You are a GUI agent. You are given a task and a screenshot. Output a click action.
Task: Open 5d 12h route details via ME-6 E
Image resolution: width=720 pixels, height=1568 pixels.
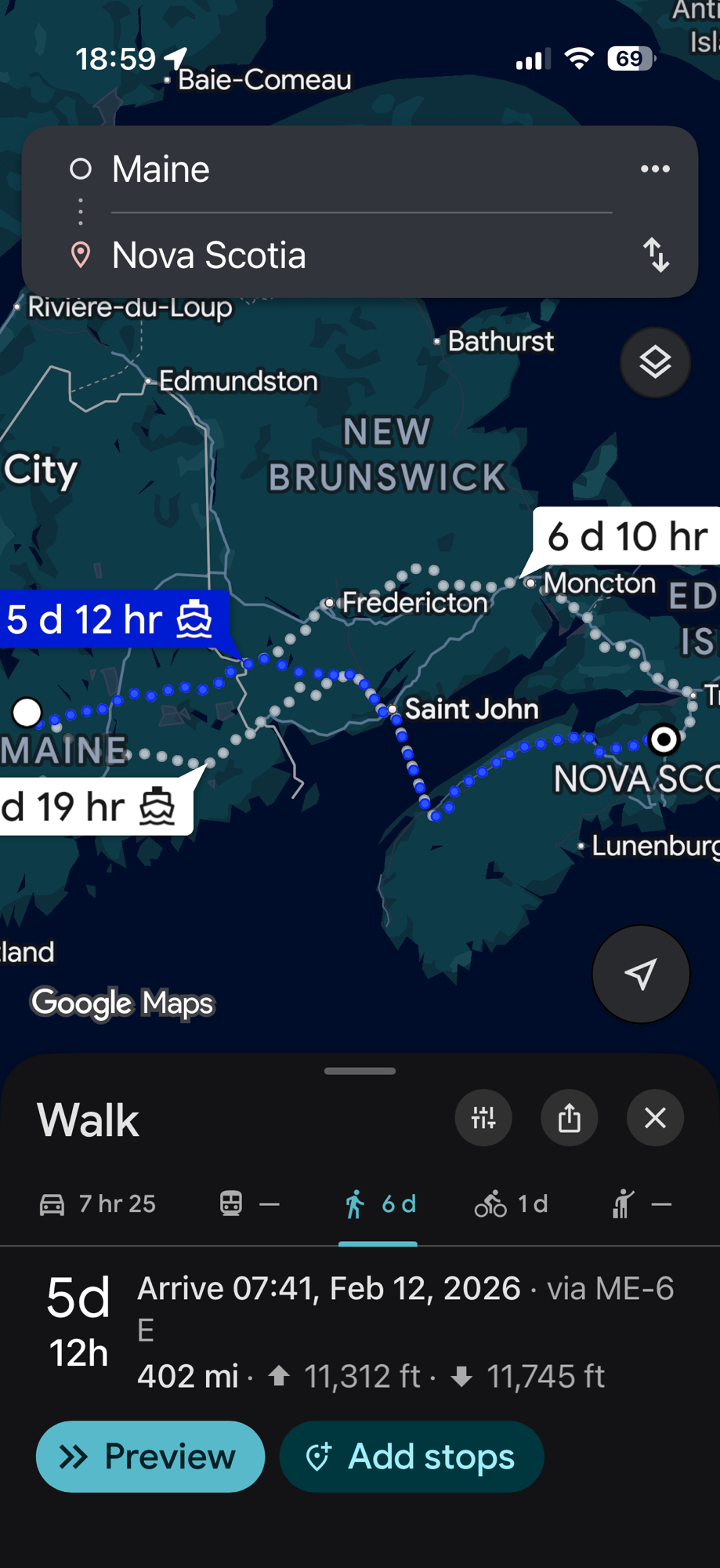click(360, 1331)
